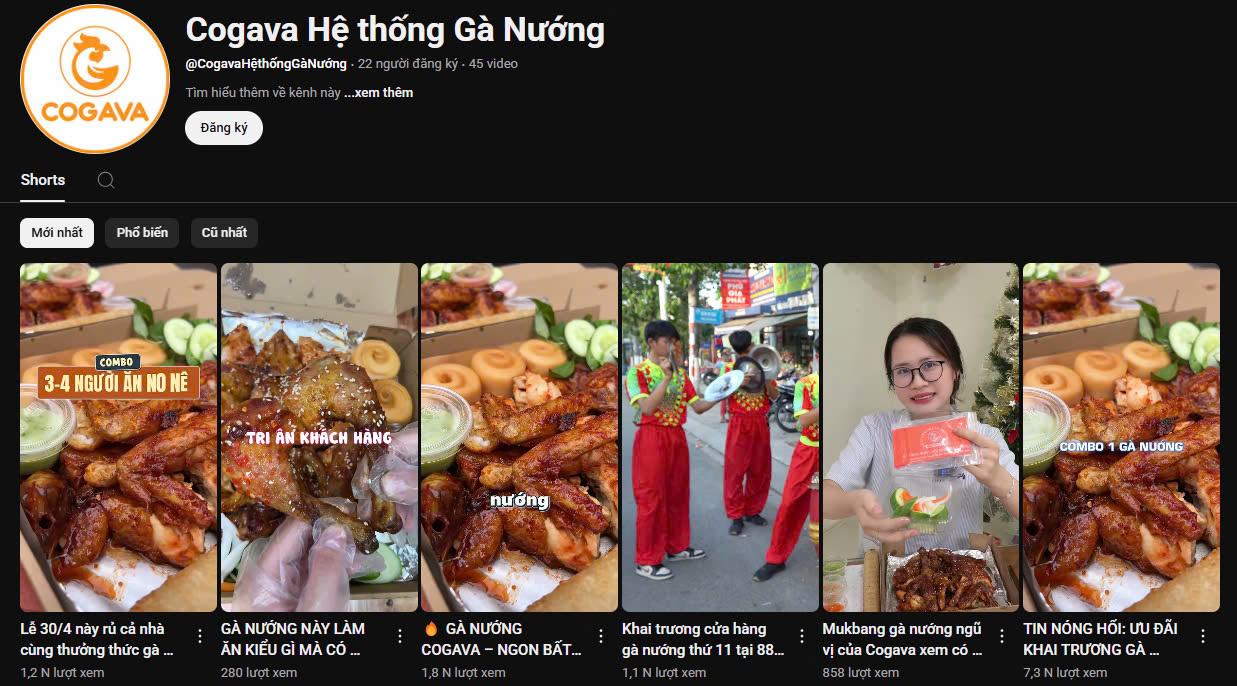Open more options for "Lễ 30/4 này" Short
This screenshot has height=686, width=1237.
[x=200, y=636]
